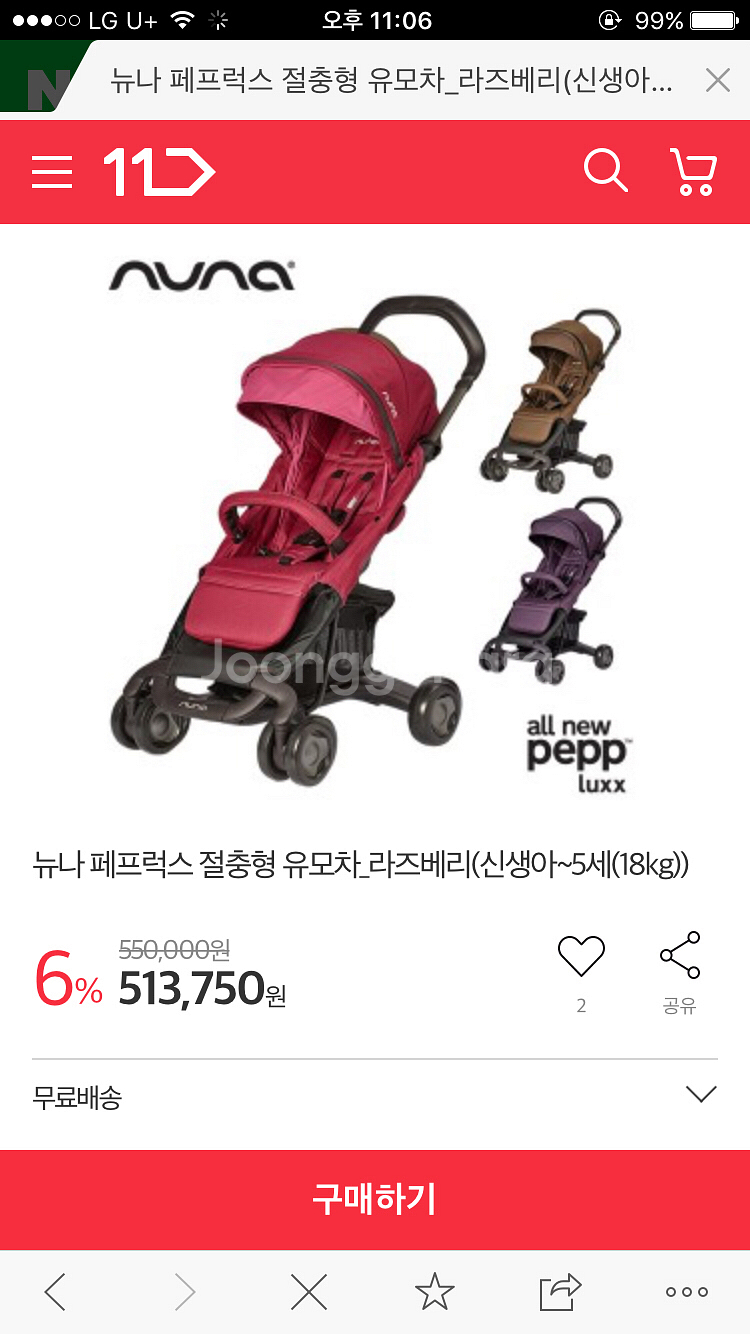Close the in-app browser tab

point(717,81)
